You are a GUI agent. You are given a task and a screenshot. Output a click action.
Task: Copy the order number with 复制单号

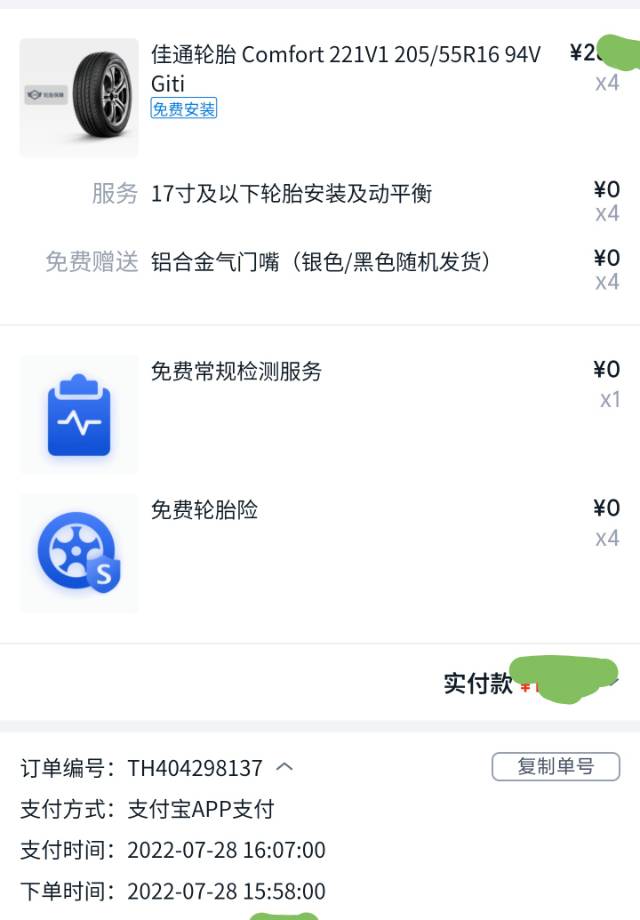tap(555, 767)
